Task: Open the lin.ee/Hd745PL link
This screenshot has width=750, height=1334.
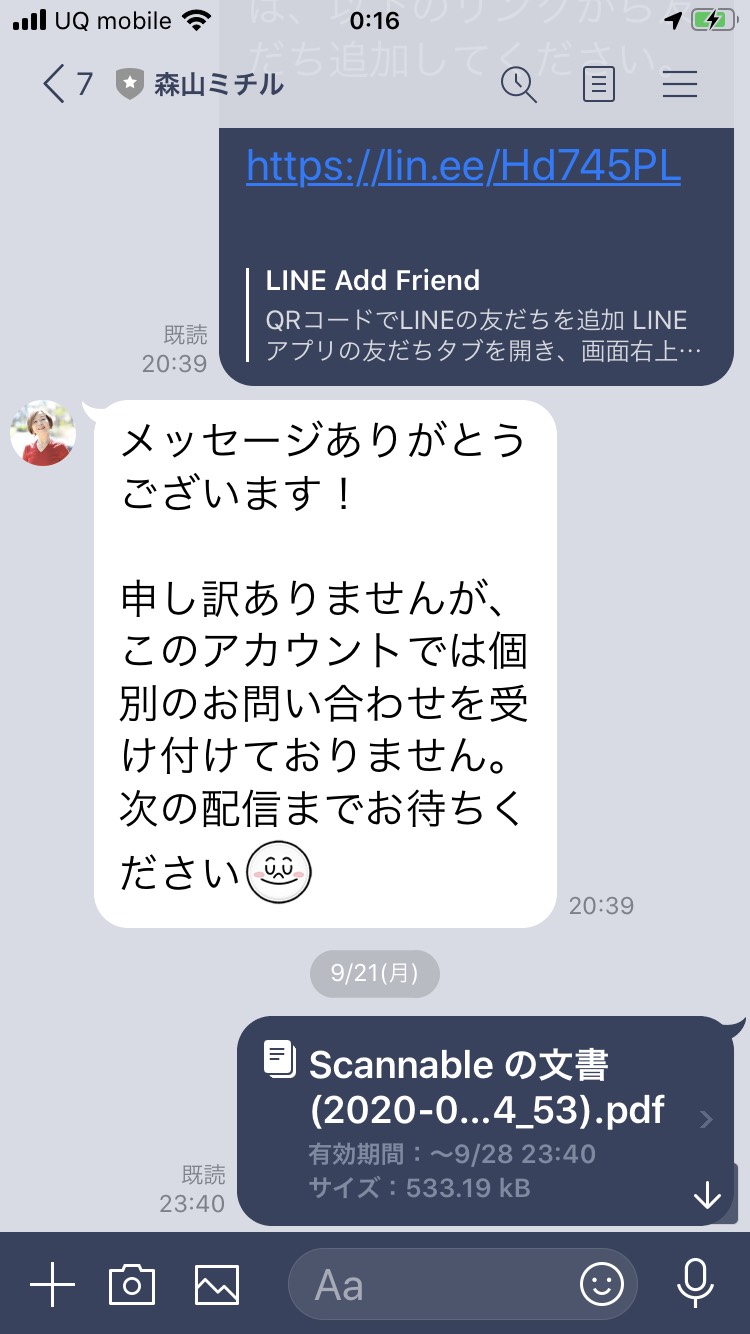Action: pyautogui.click(x=464, y=166)
